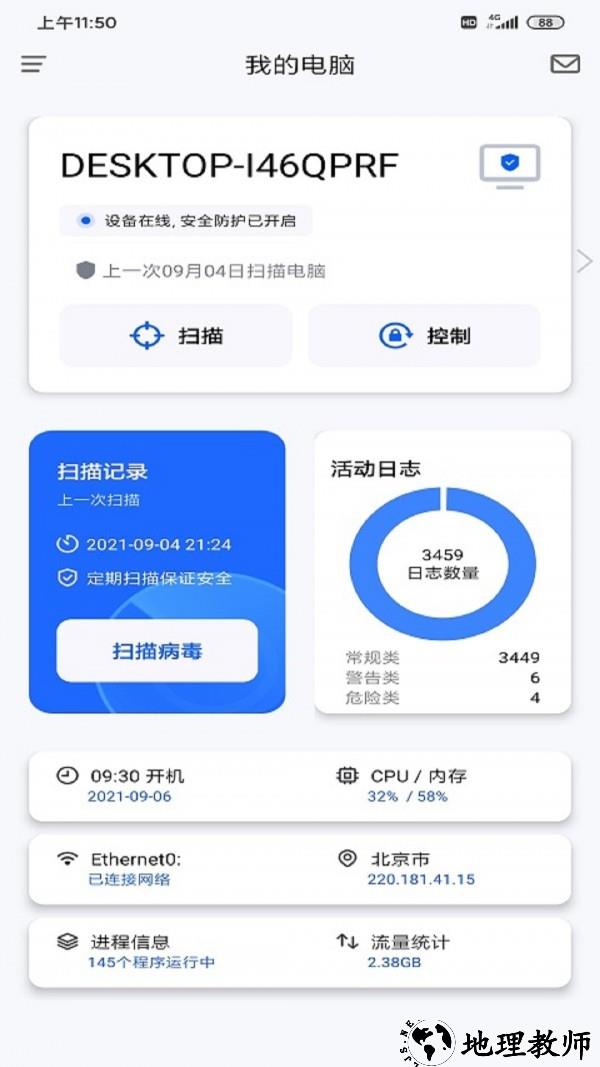The height and width of the screenshot is (1067, 600).
Task: Open the messages envelope icon
Action: click(x=565, y=64)
